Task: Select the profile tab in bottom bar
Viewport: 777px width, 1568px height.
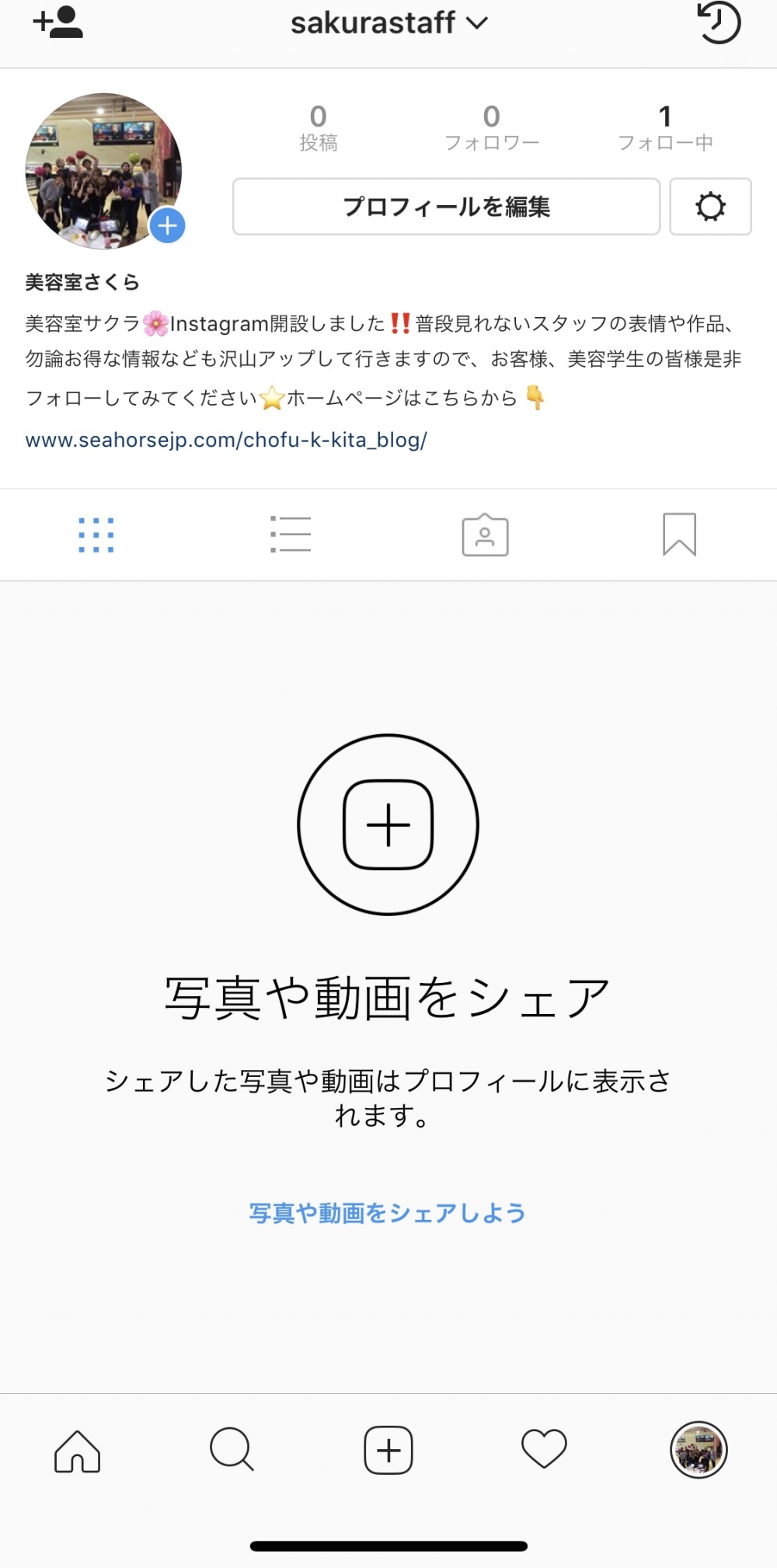Action: point(699,1450)
